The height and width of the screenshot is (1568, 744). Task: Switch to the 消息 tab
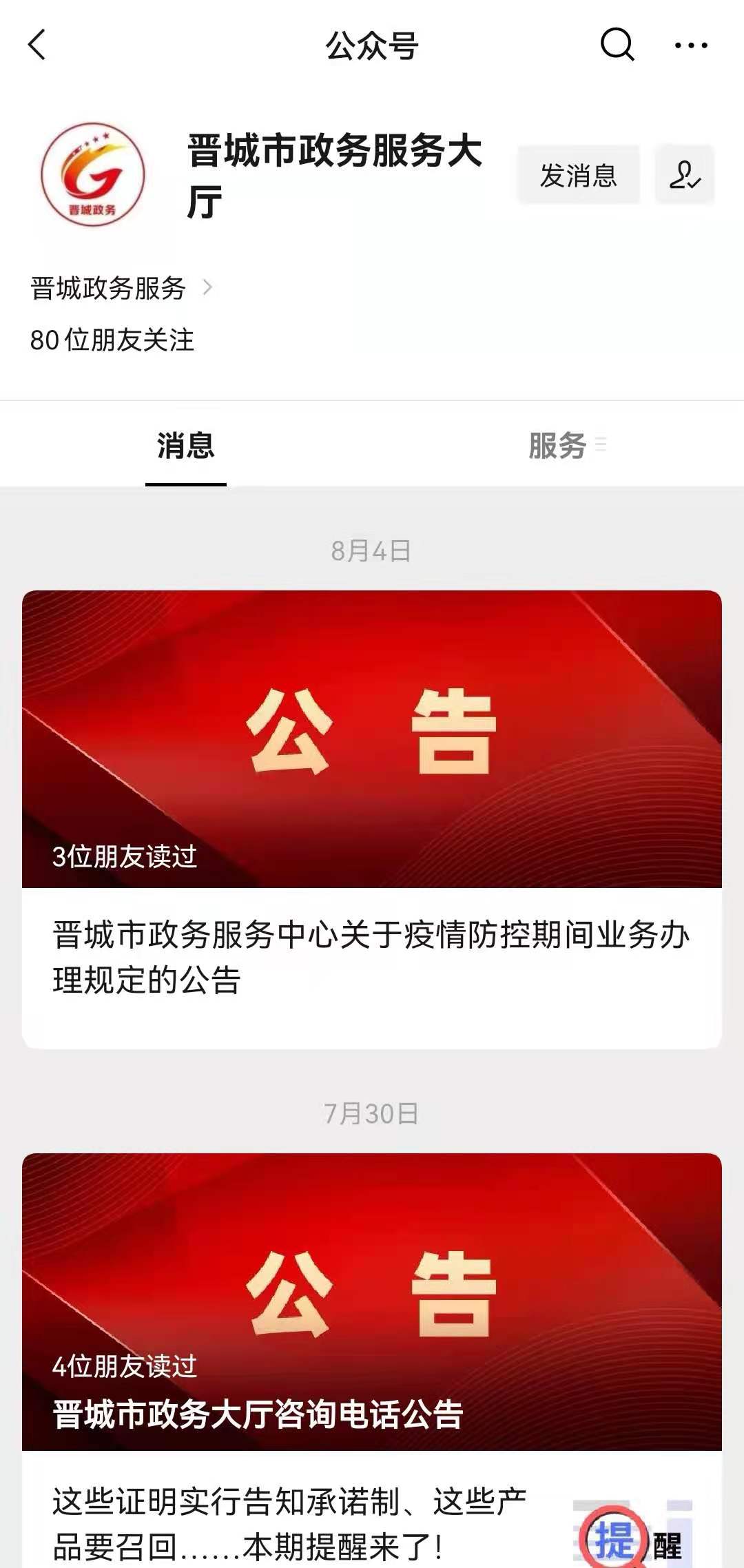pos(185,446)
